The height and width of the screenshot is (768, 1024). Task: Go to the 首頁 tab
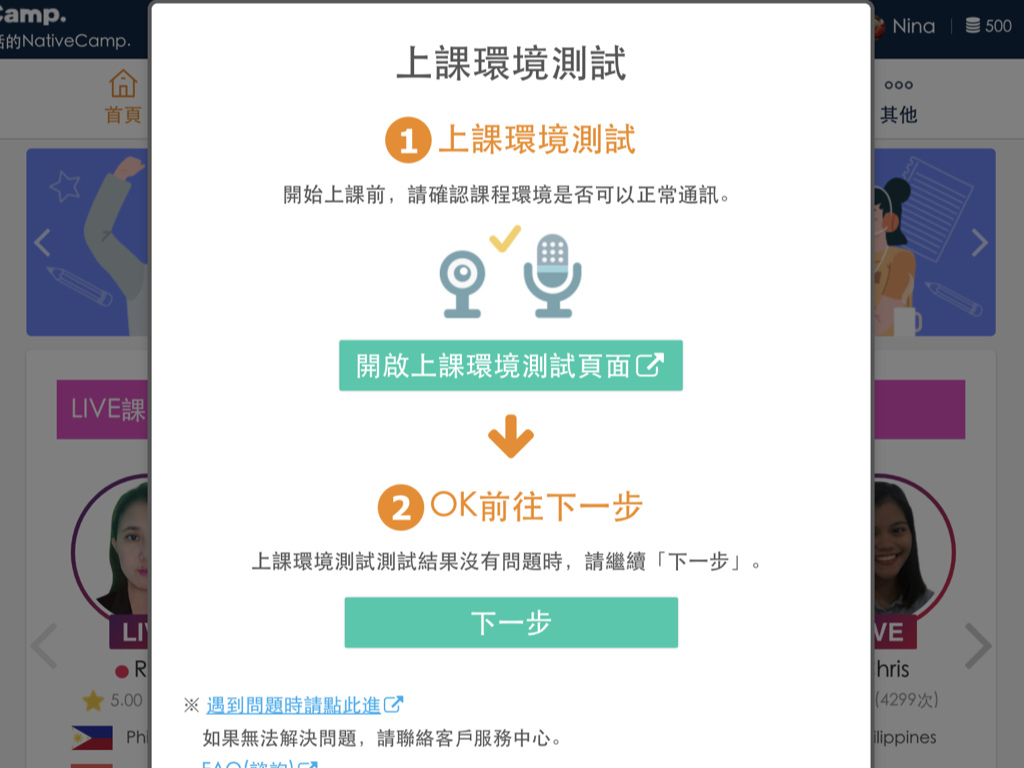[x=123, y=97]
